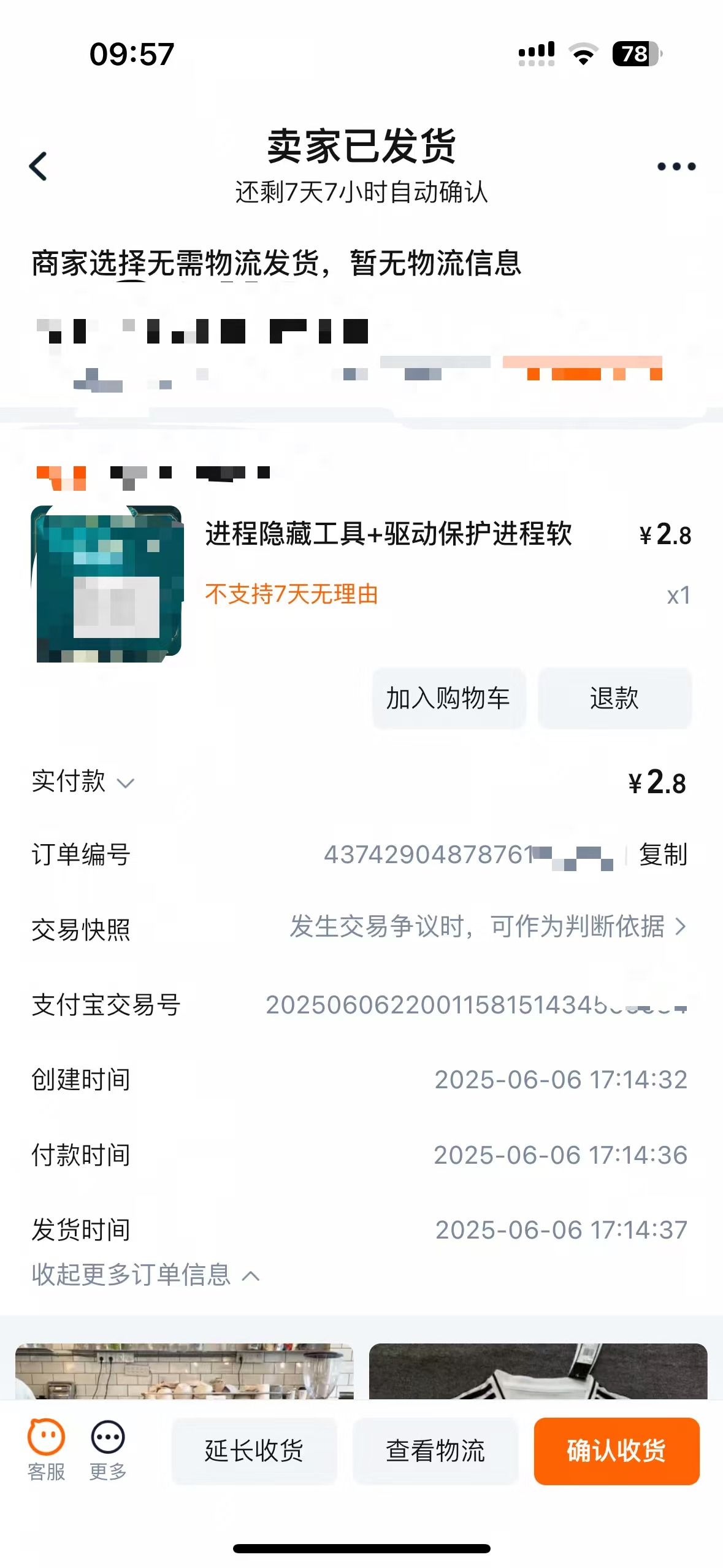Tap the product title 进程隐藏工具+驱动保护进程软
Image resolution: width=723 pixels, height=1568 pixels.
[390, 535]
